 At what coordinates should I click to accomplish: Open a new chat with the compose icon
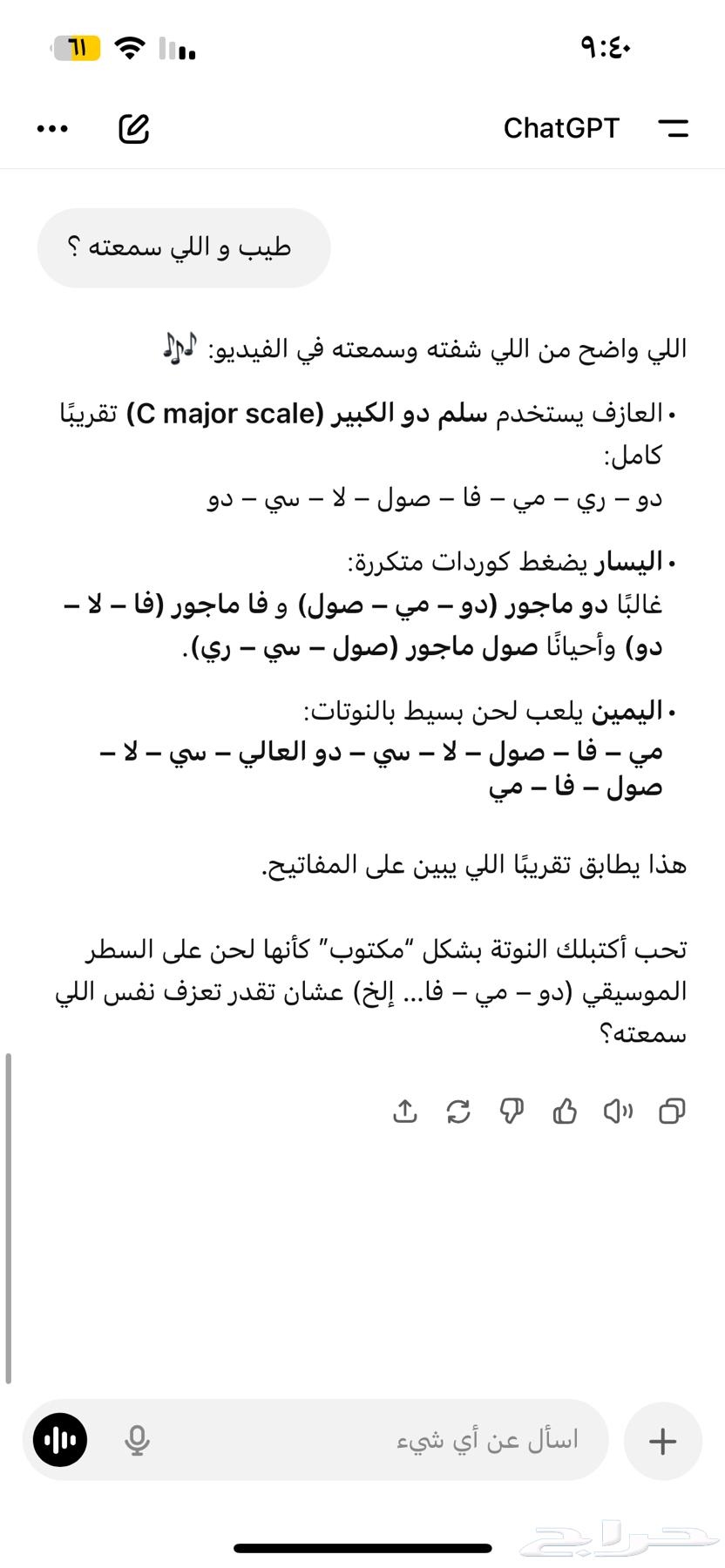click(x=133, y=128)
